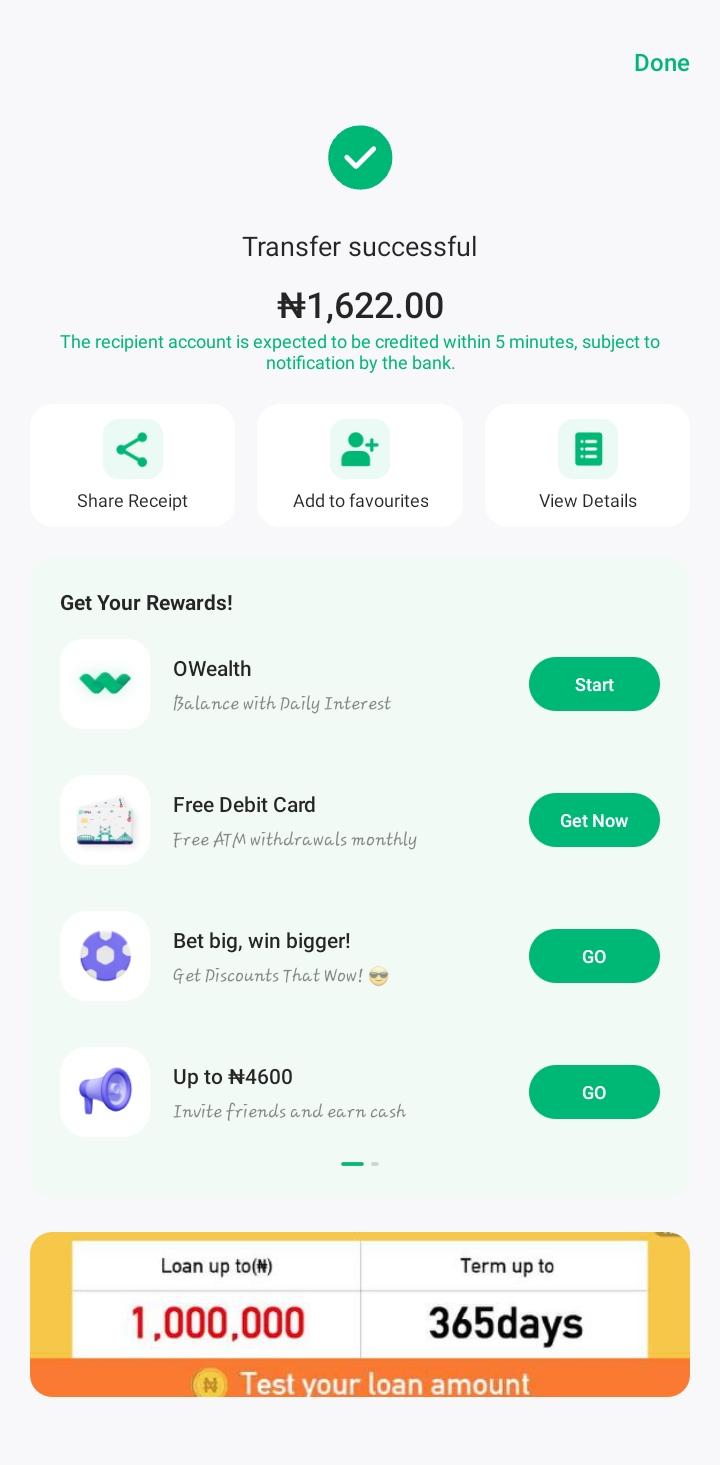Start the OWealth daily interest offer
This screenshot has width=720, height=1465.
click(x=594, y=685)
